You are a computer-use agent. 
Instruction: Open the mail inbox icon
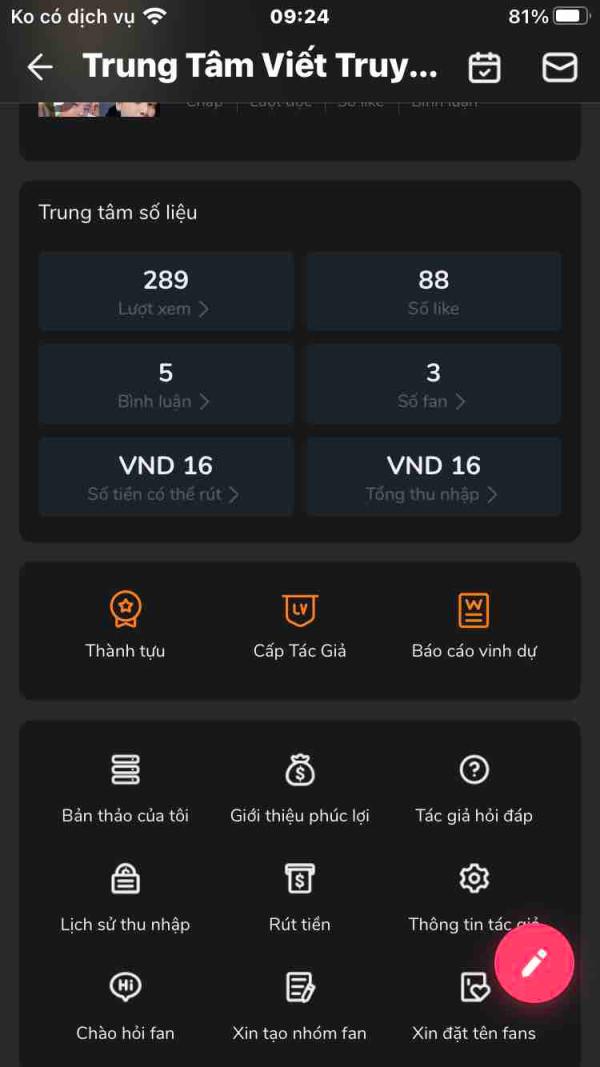[x=560, y=67]
